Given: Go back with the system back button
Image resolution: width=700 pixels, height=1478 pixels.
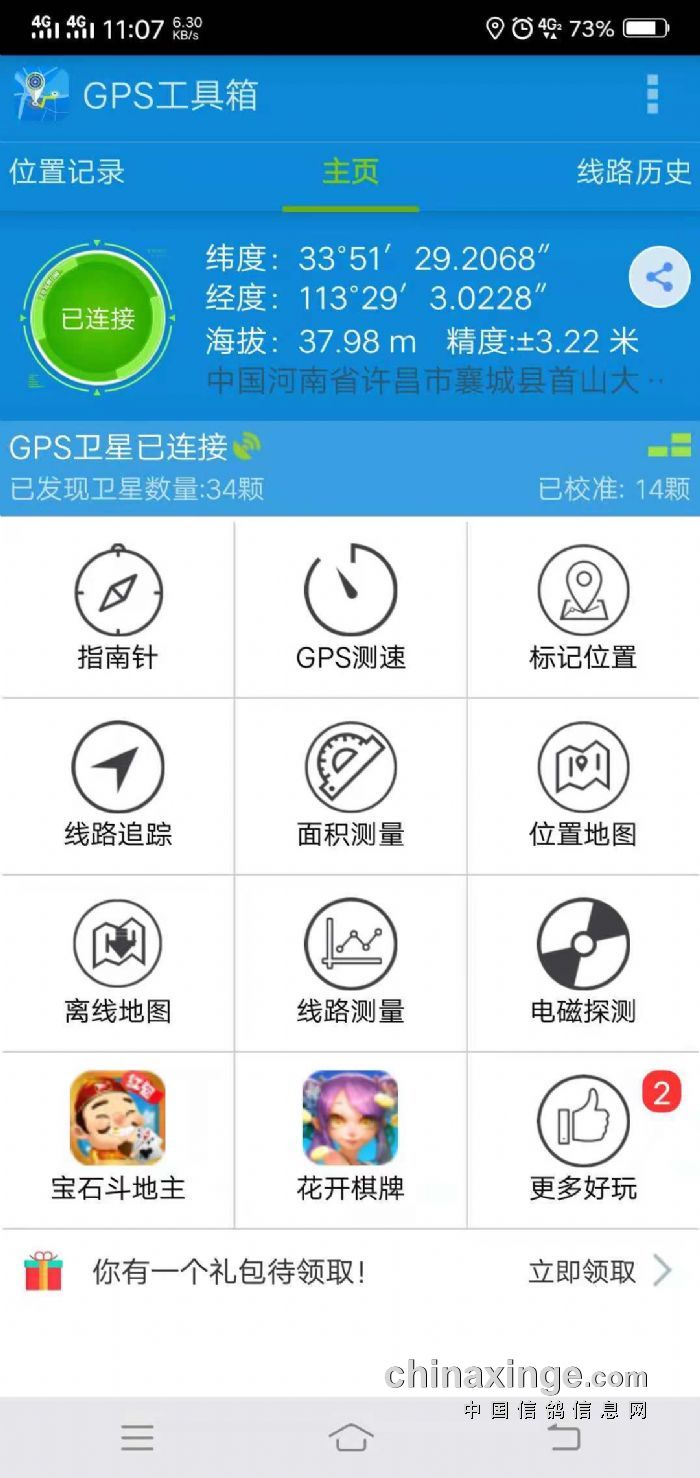Looking at the screenshot, I should [564, 1438].
